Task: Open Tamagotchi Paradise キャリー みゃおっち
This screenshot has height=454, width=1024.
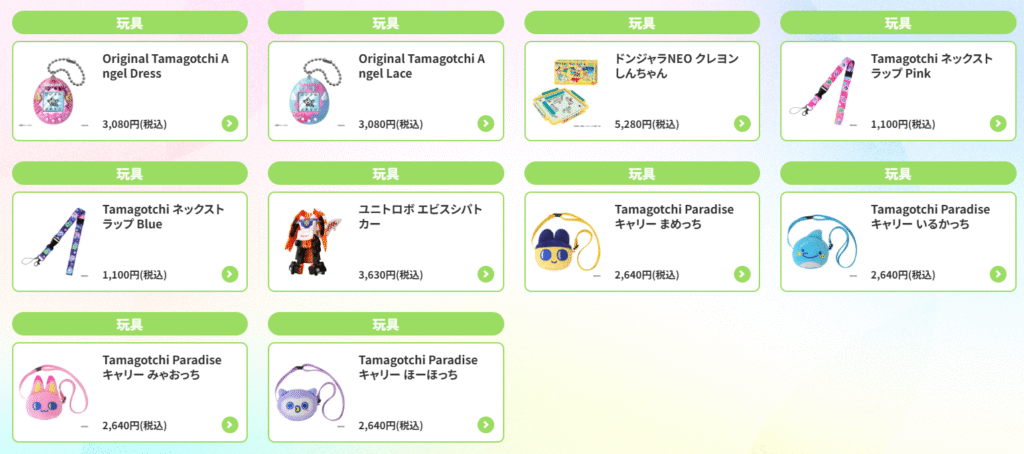Action: [130, 392]
